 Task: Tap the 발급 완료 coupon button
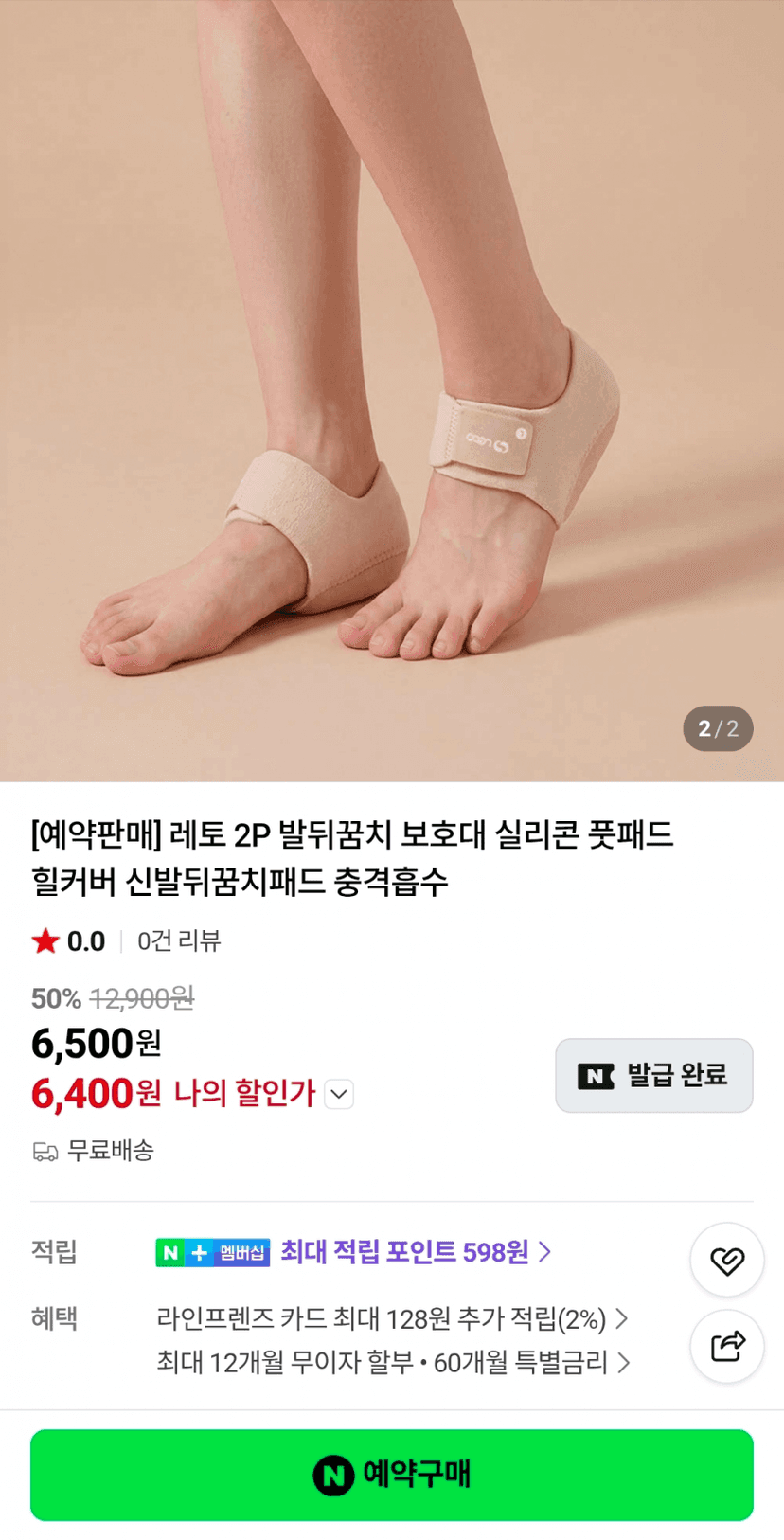(654, 1075)
